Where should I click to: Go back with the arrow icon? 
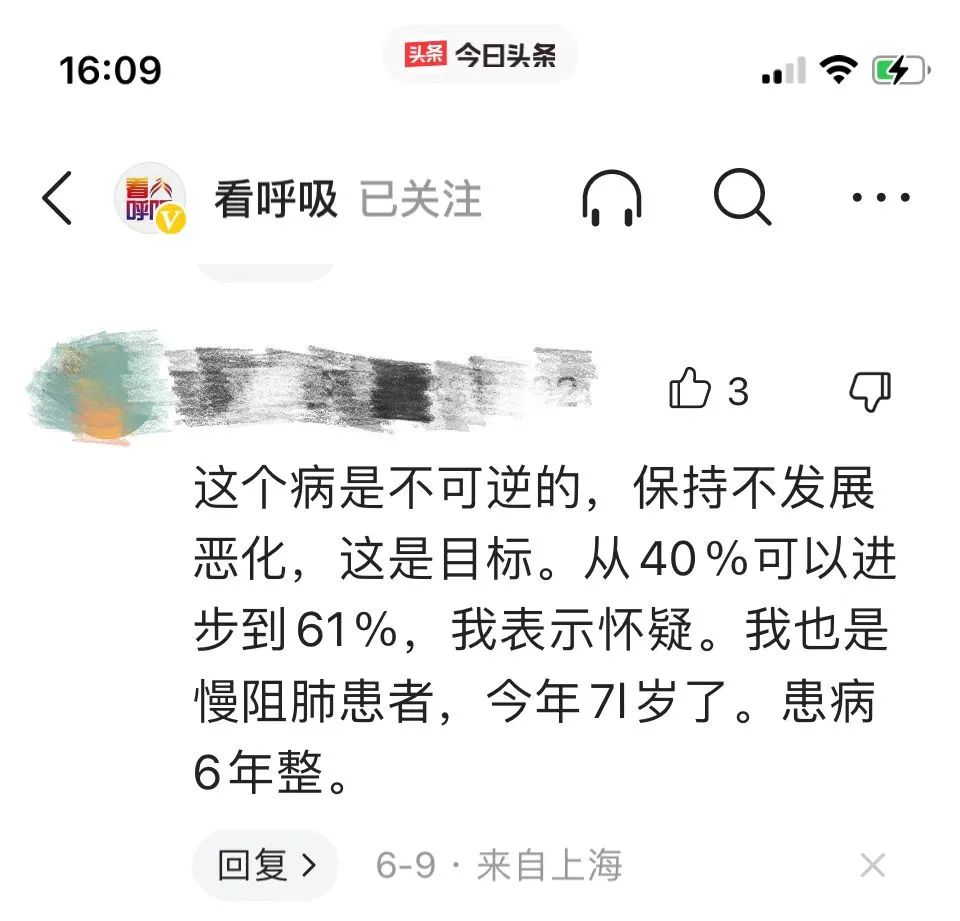[58, 198]
